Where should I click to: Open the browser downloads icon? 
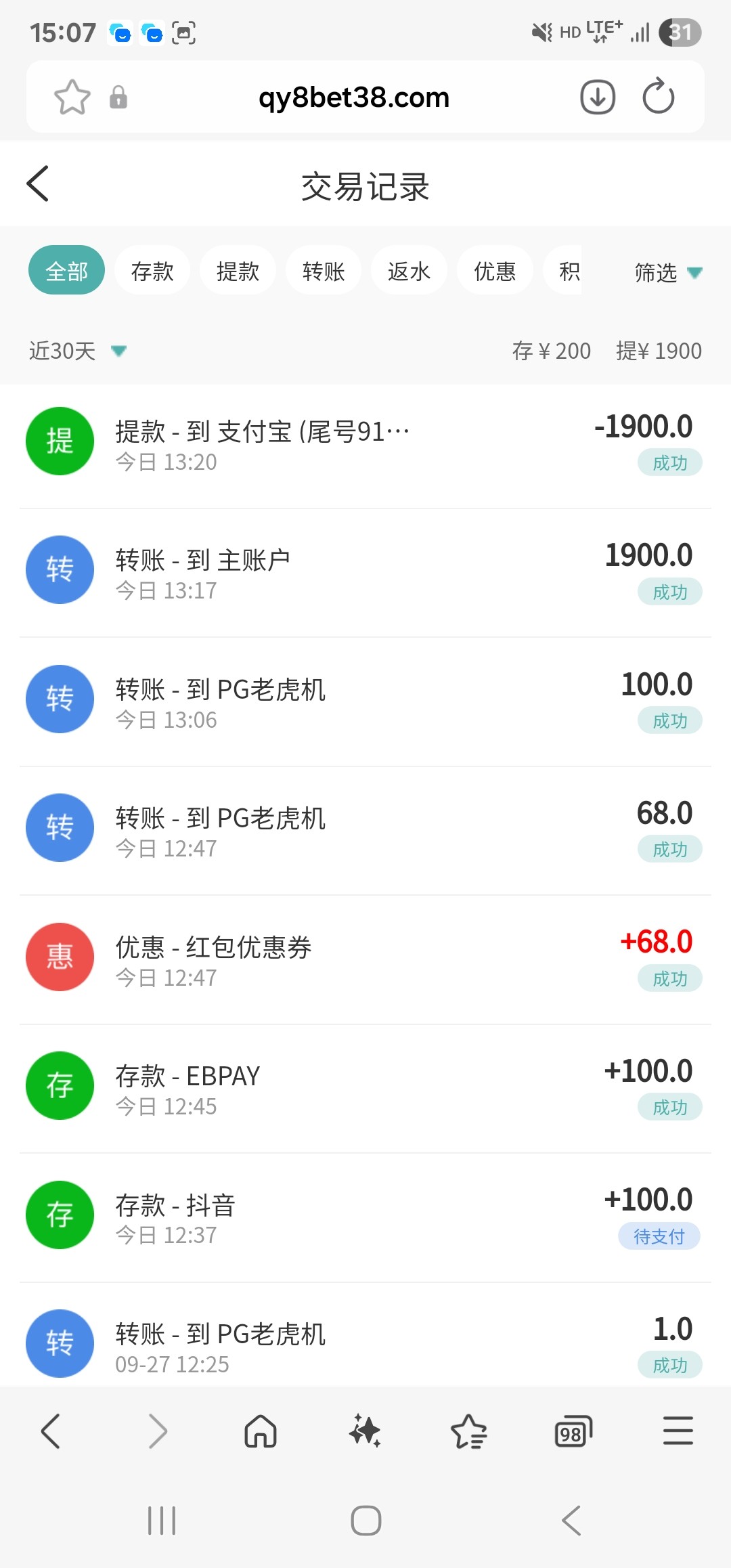[598, 97]
